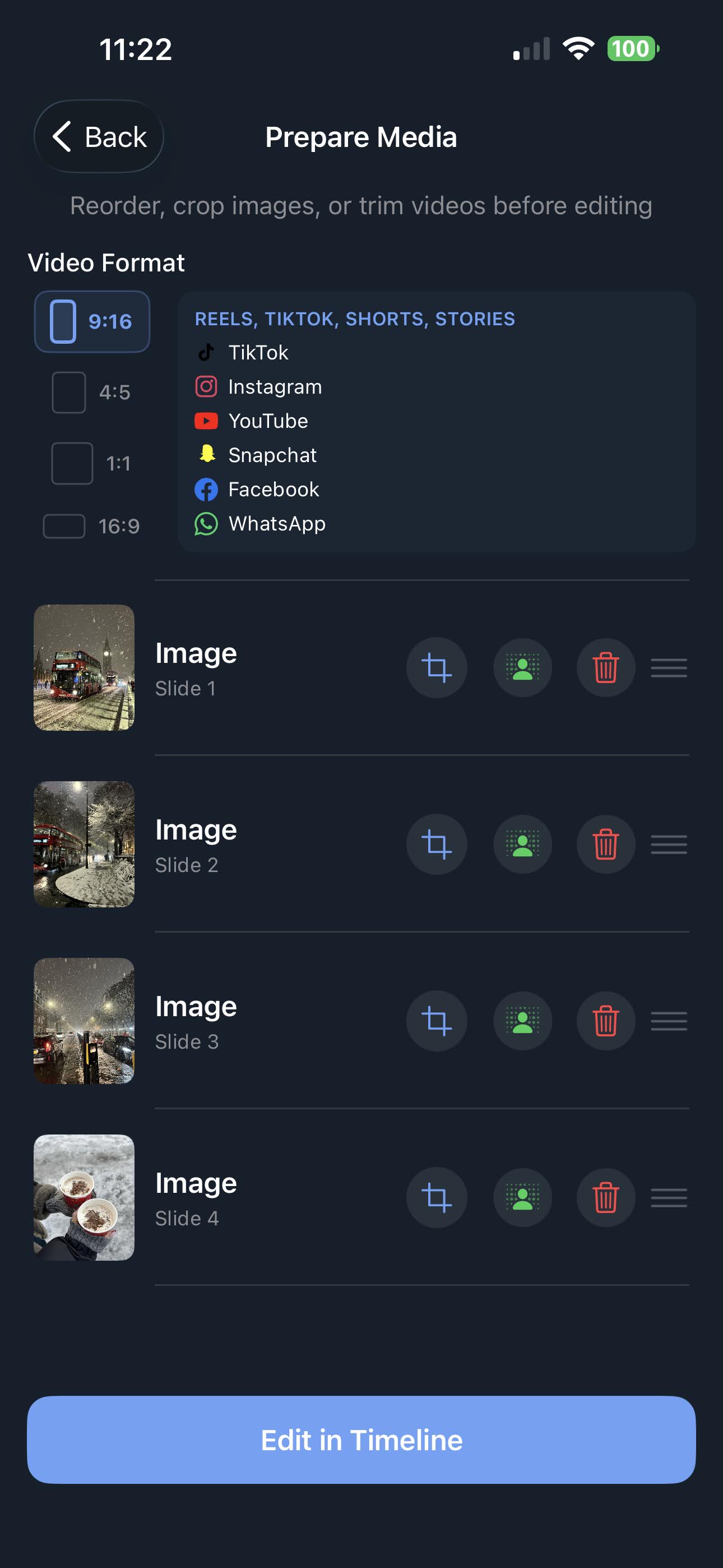
Task: Open the crop tool for Slide 4
Action: [437, 1197]
